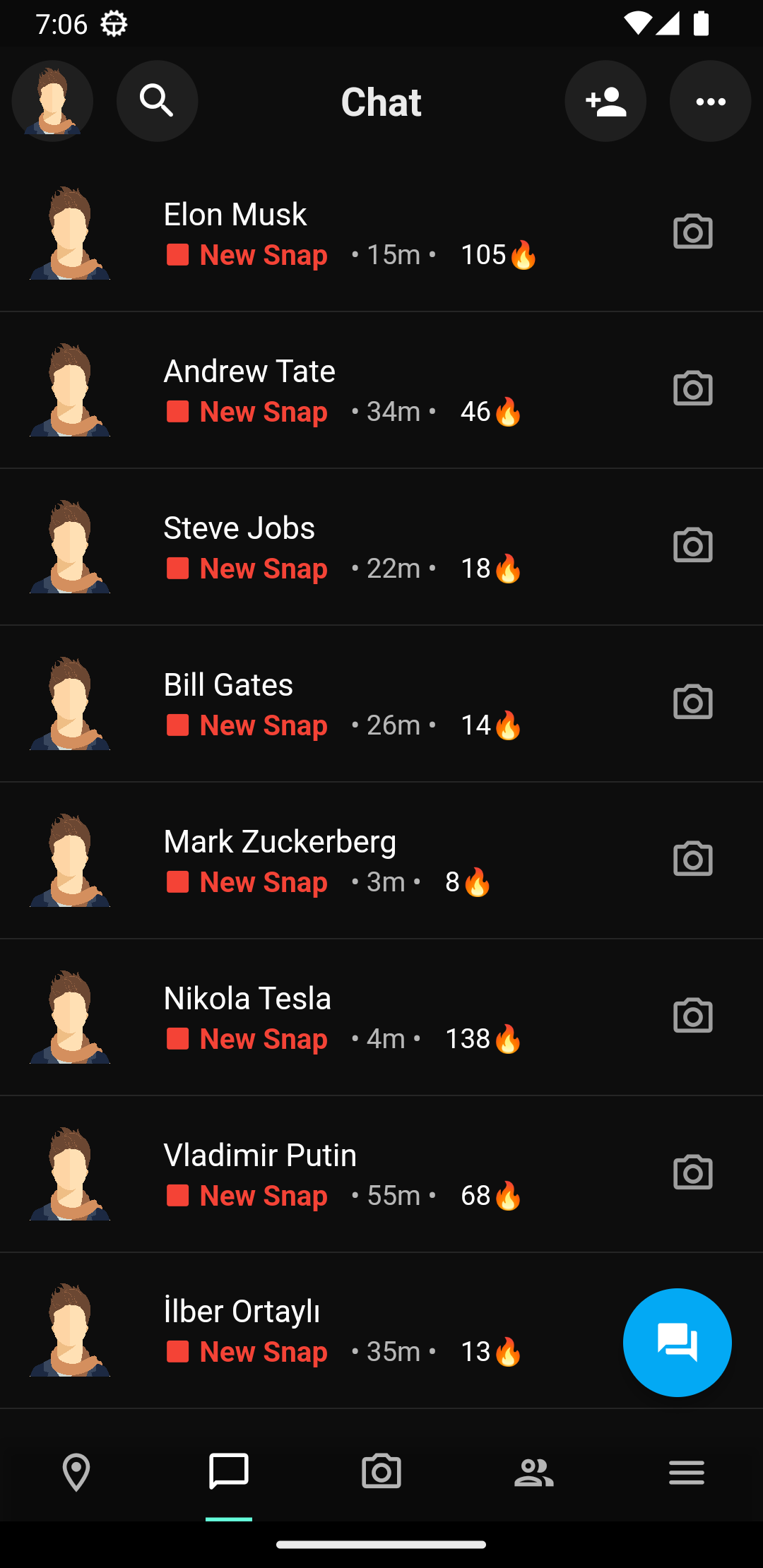The height and width of the screenshot is (1568, 763).
Task: Open the chat with Elon Musk
Action: coord(381,233)
